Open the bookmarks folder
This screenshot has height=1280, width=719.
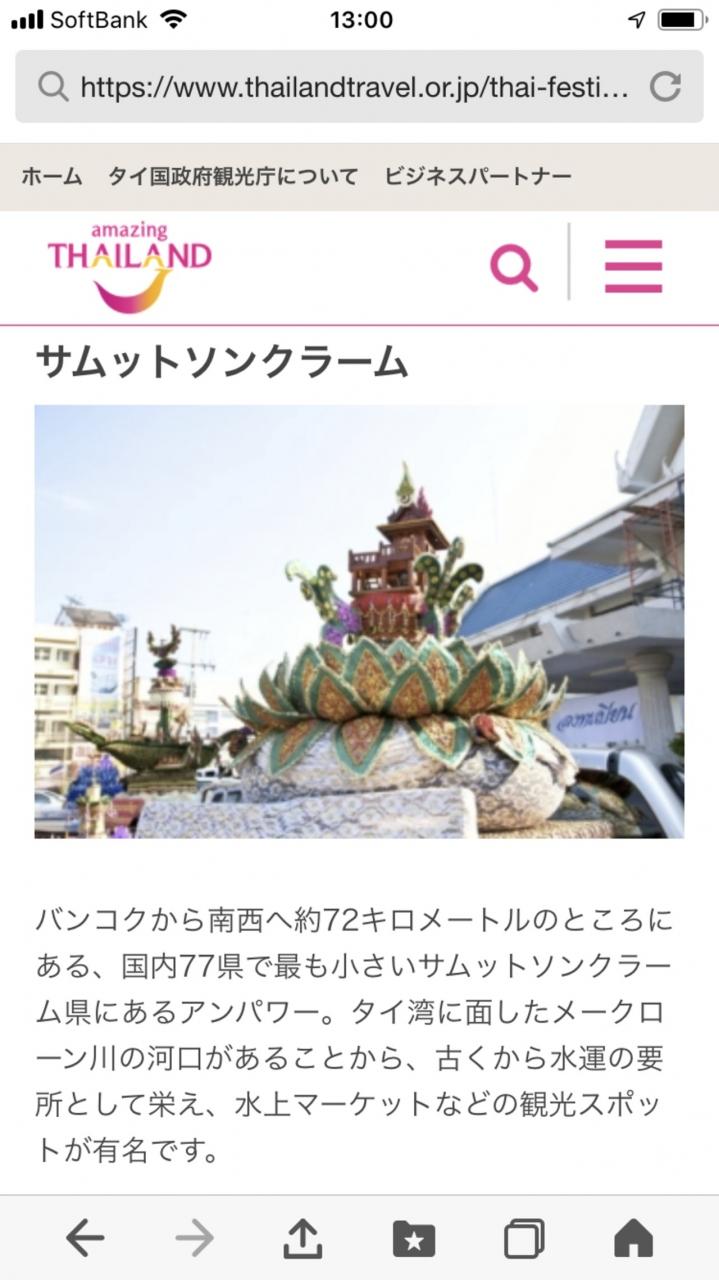(x=414, y=1239)
